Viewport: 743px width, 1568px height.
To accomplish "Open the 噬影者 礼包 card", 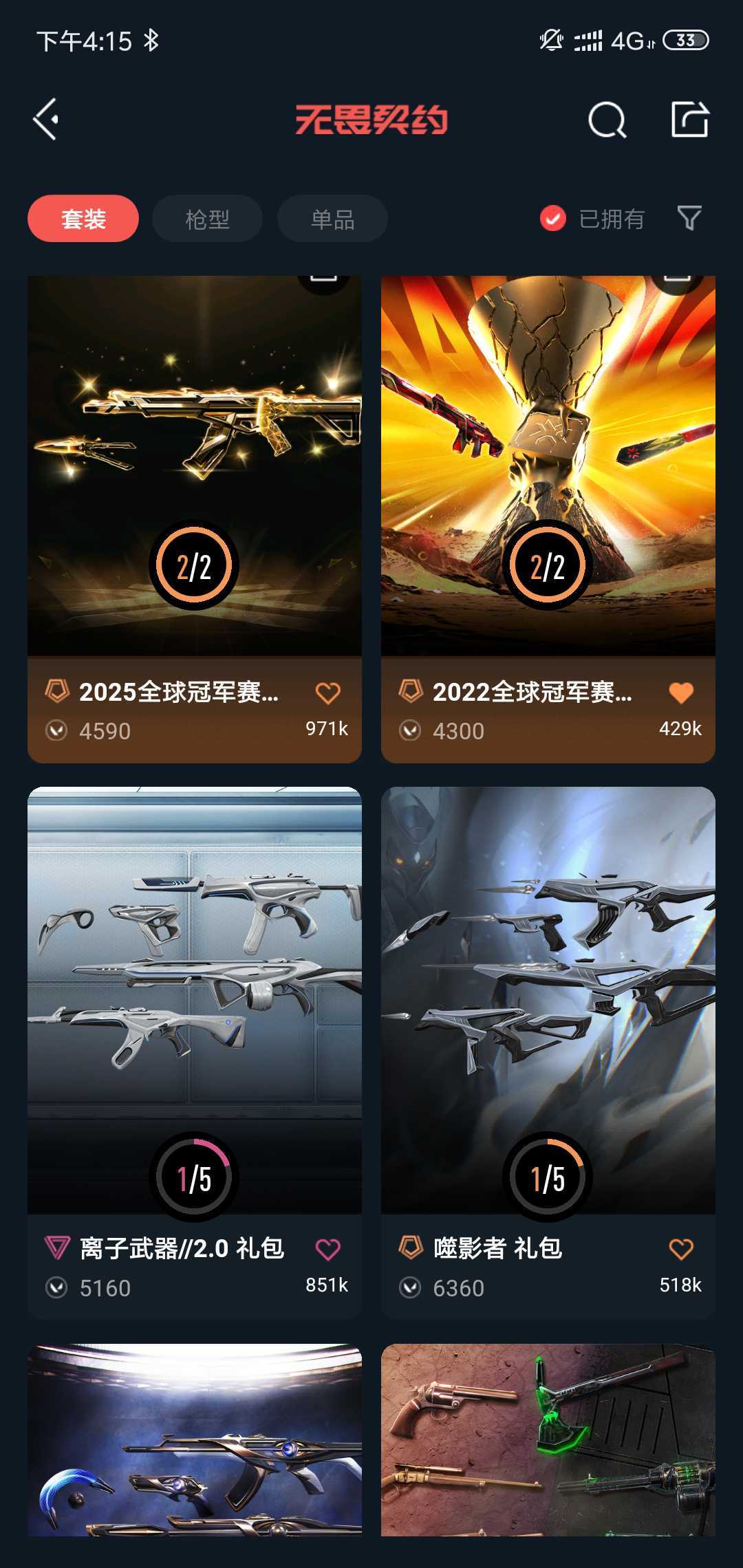I will [548, 997].
